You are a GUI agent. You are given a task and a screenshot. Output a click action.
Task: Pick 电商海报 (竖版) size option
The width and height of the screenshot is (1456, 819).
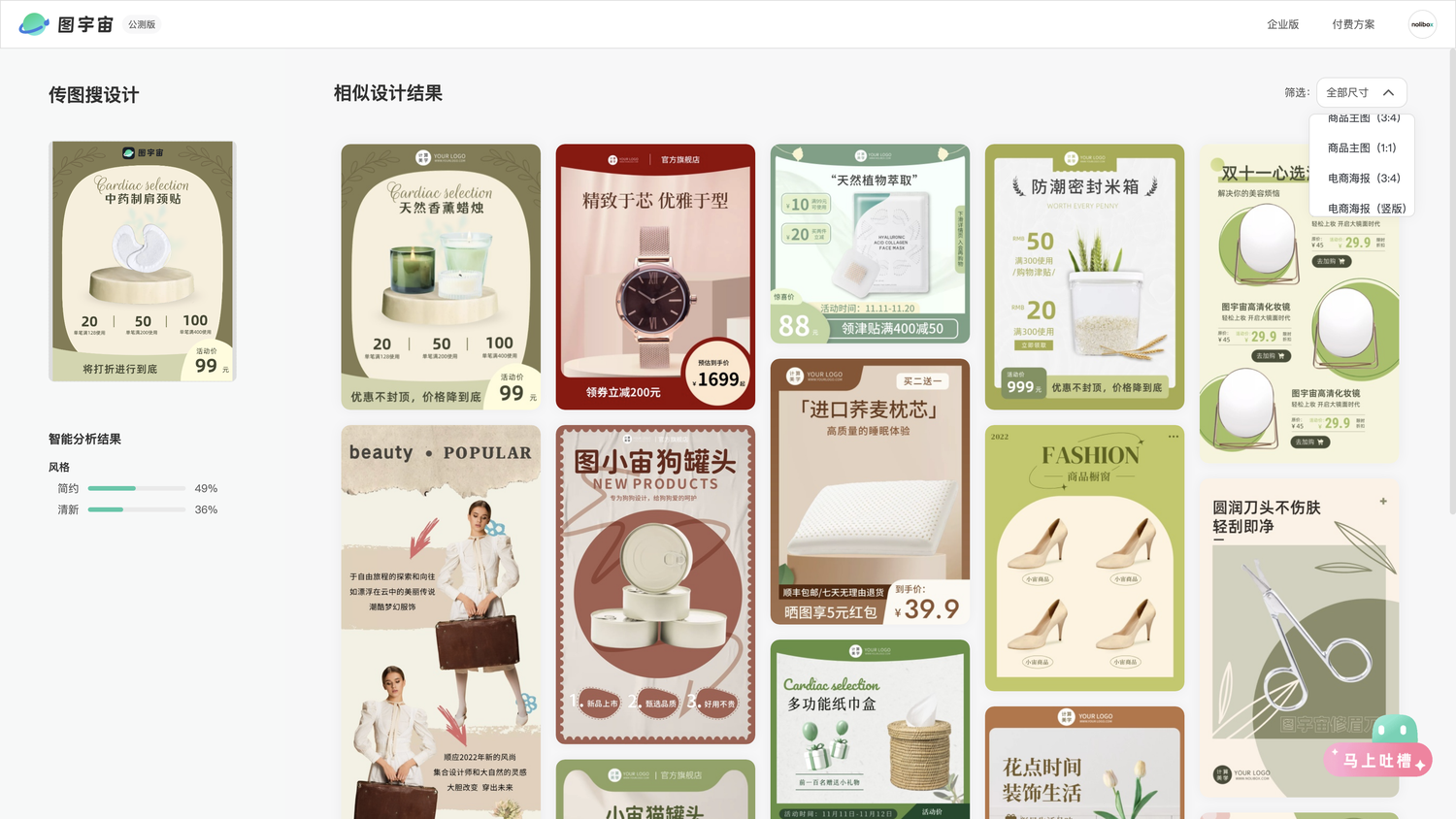tap(1366, 209)
